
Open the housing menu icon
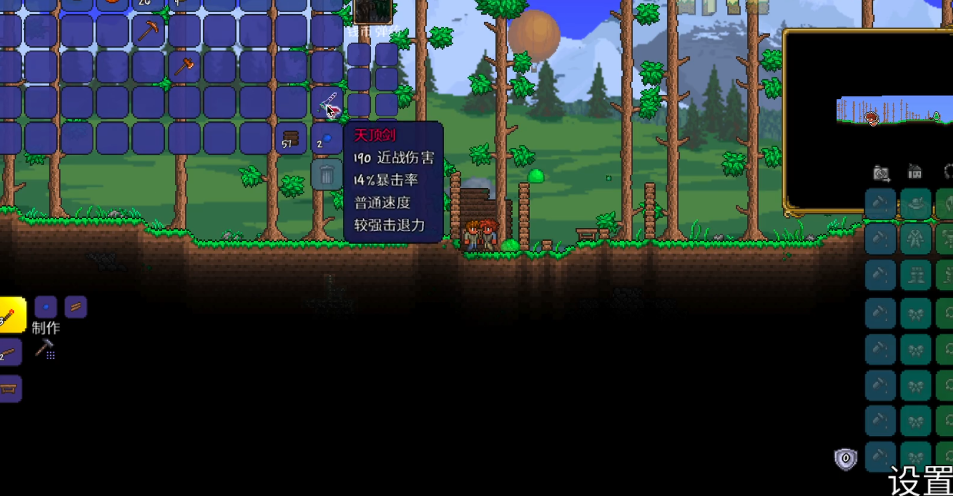click(x=914, y=172)
